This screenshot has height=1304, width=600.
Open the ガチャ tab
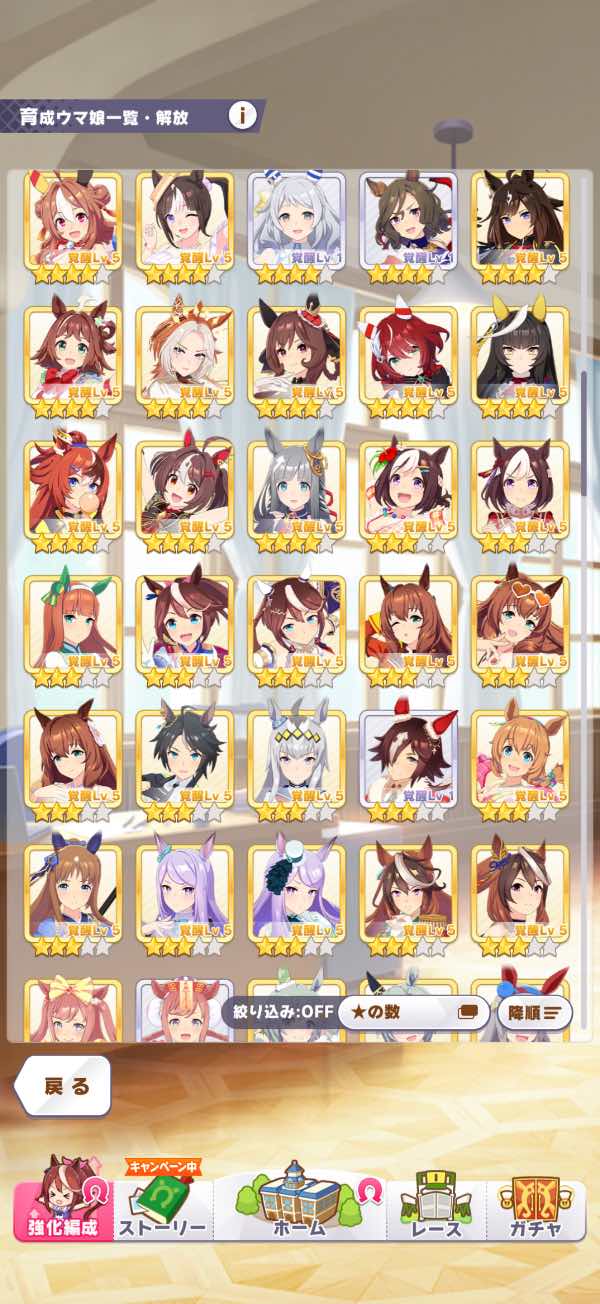point(535,1208)
